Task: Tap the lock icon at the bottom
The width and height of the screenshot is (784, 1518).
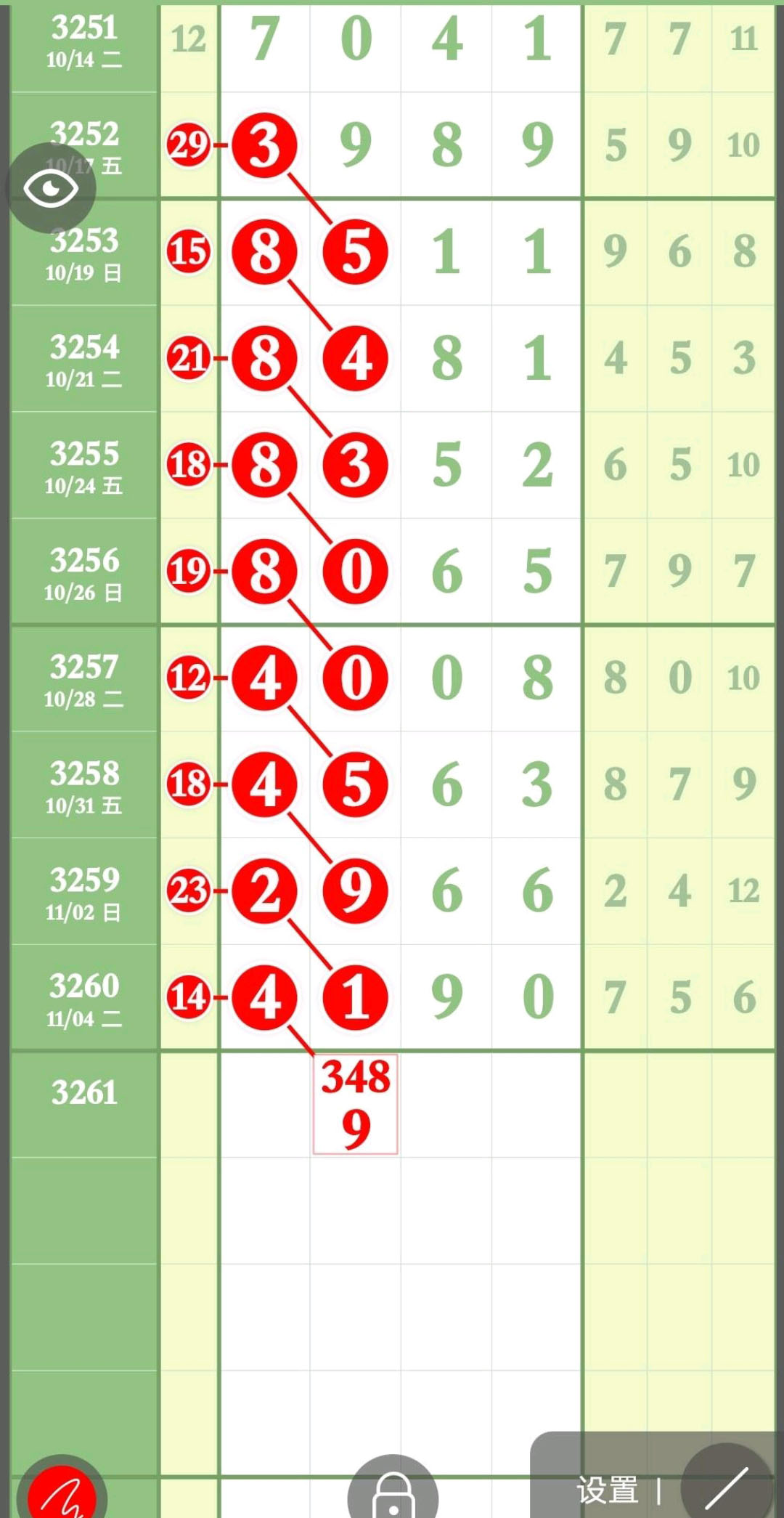Action: coord(393,1494)
